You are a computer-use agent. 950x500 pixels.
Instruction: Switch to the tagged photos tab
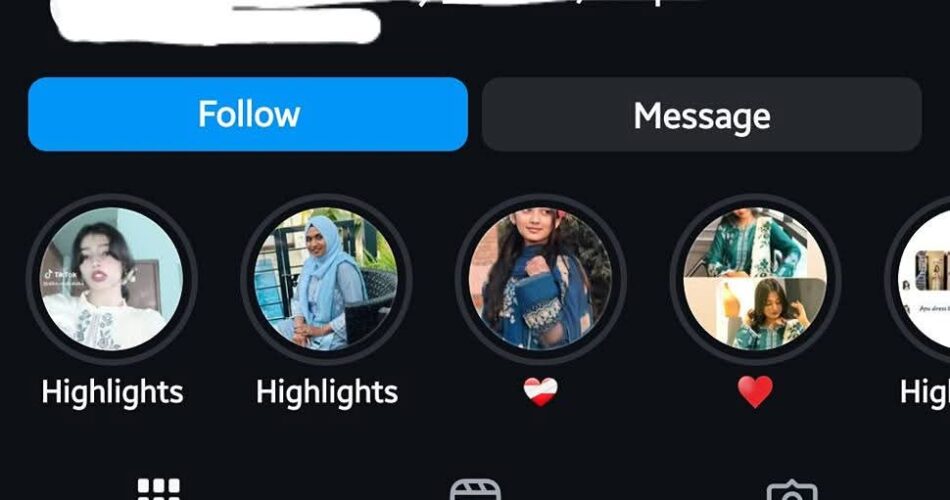[791, 490]
